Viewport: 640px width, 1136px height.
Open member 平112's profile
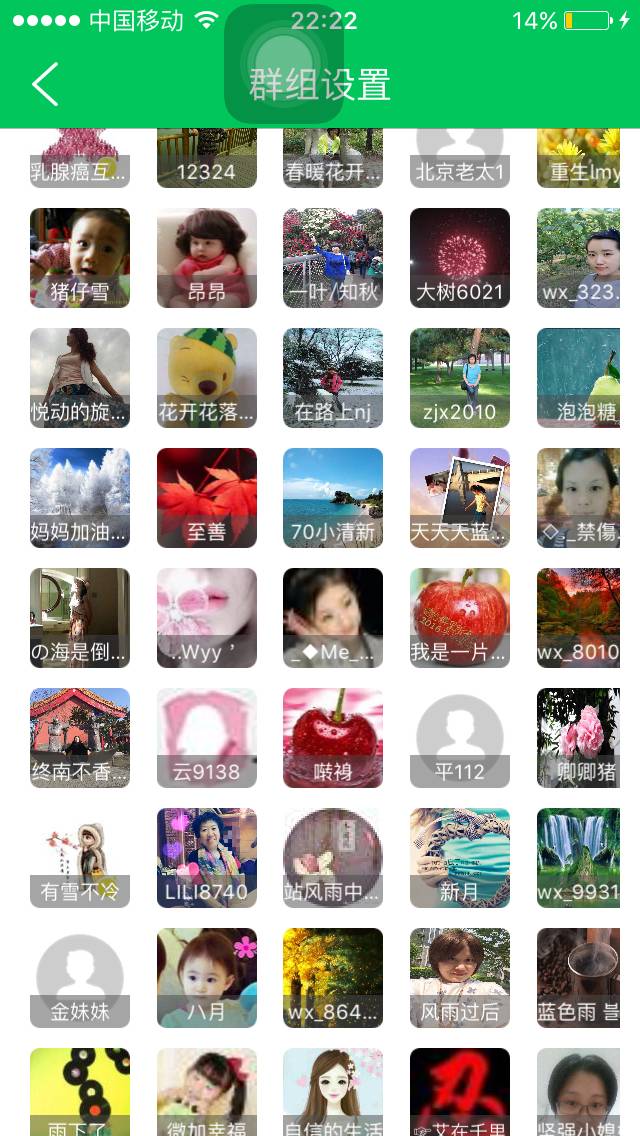(x=460, y=737)
